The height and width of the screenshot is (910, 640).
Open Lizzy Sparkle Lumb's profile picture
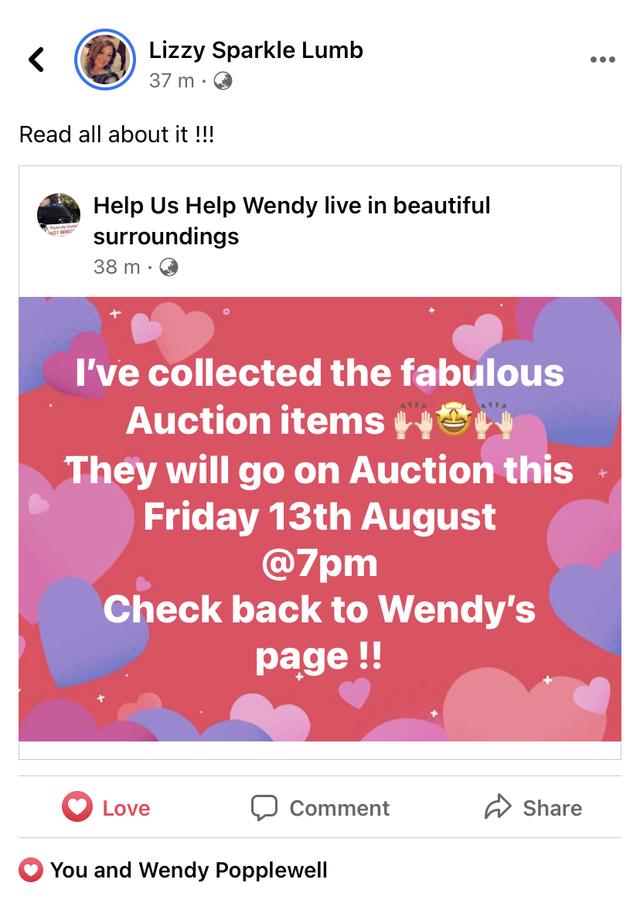(105, 60)
